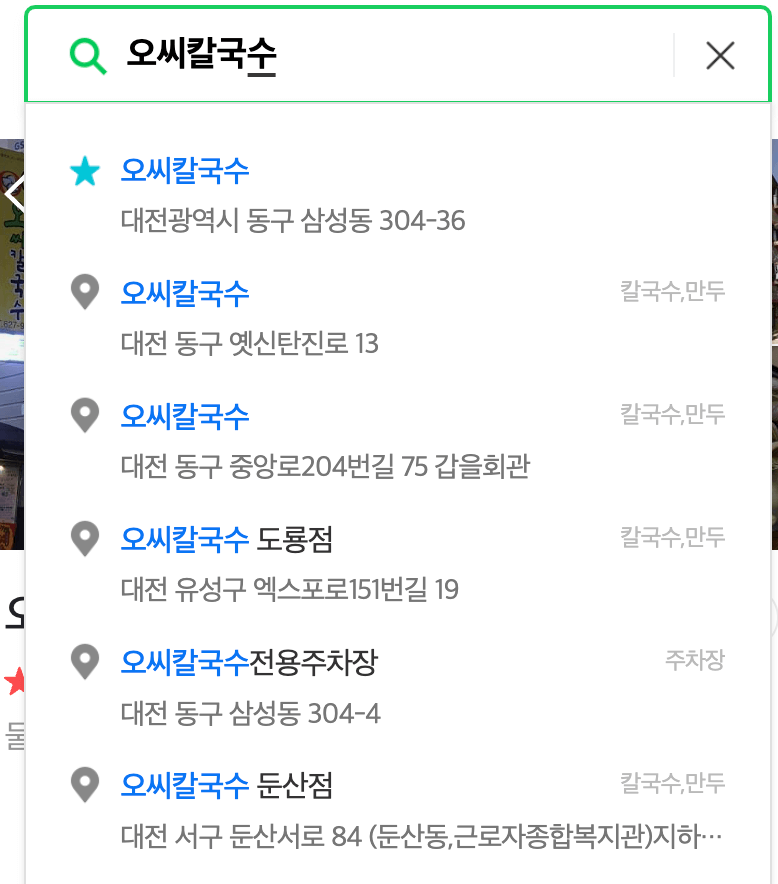Screen dimensions: 778x884
Task: Click the map pin icon for 오씨칼국수 옛신탄진로
Action: click(85, 293)
